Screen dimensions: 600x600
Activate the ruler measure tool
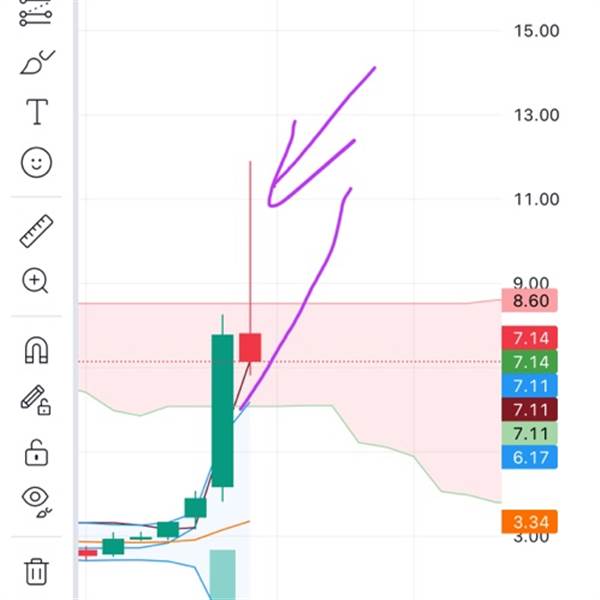point(36,231)
